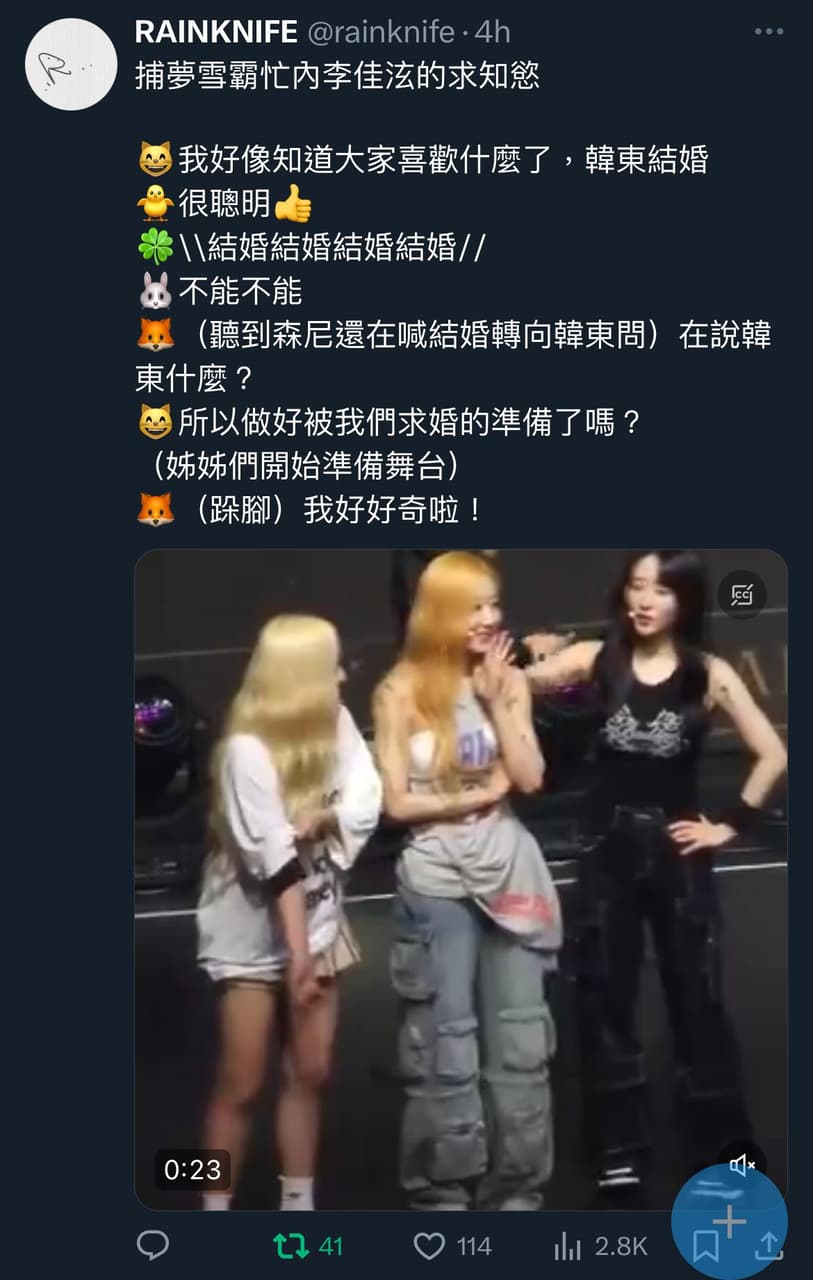Like the tweet with 114 likes
813x1280 pixels.
pyautogui.click(x=452, y=1245)
